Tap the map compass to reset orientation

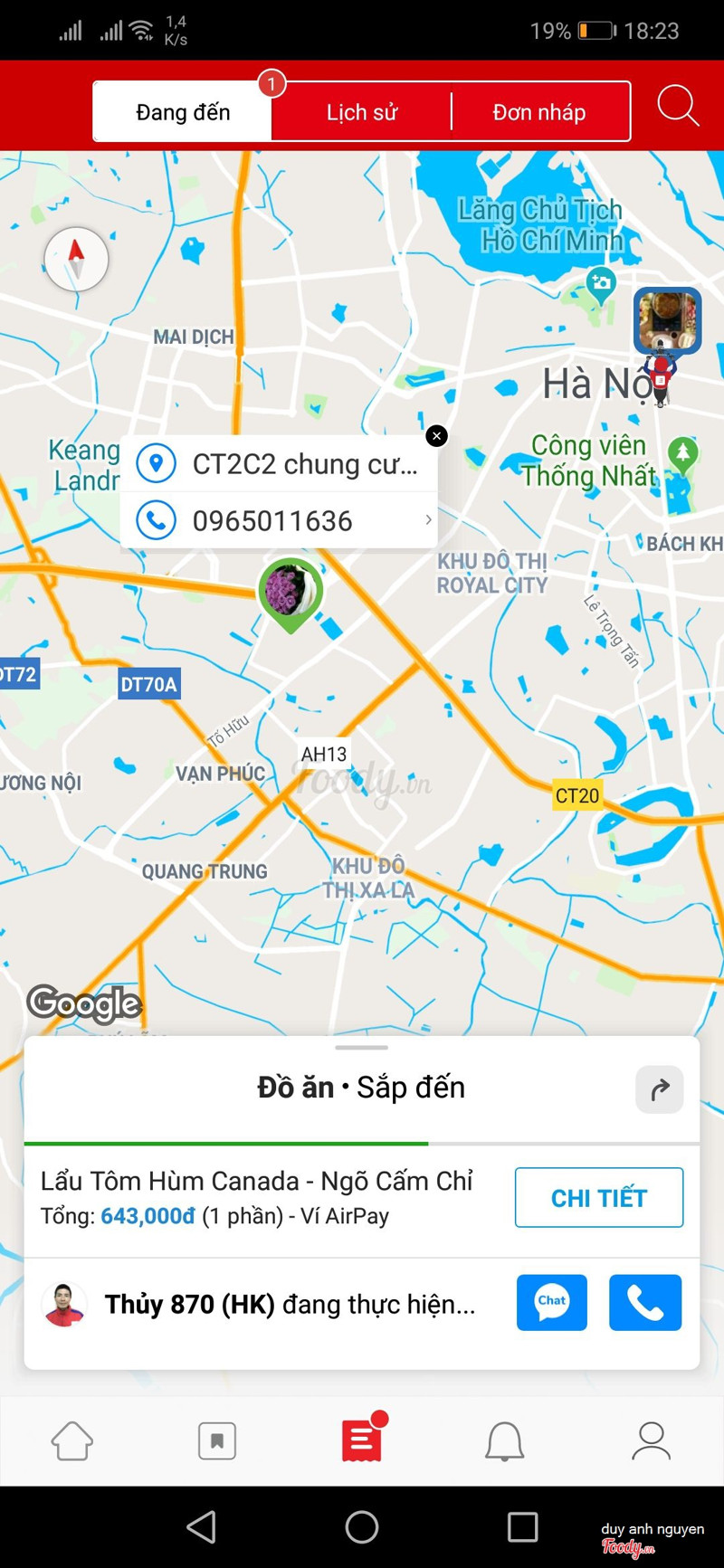pyautogui.click(x=77, y=259)
